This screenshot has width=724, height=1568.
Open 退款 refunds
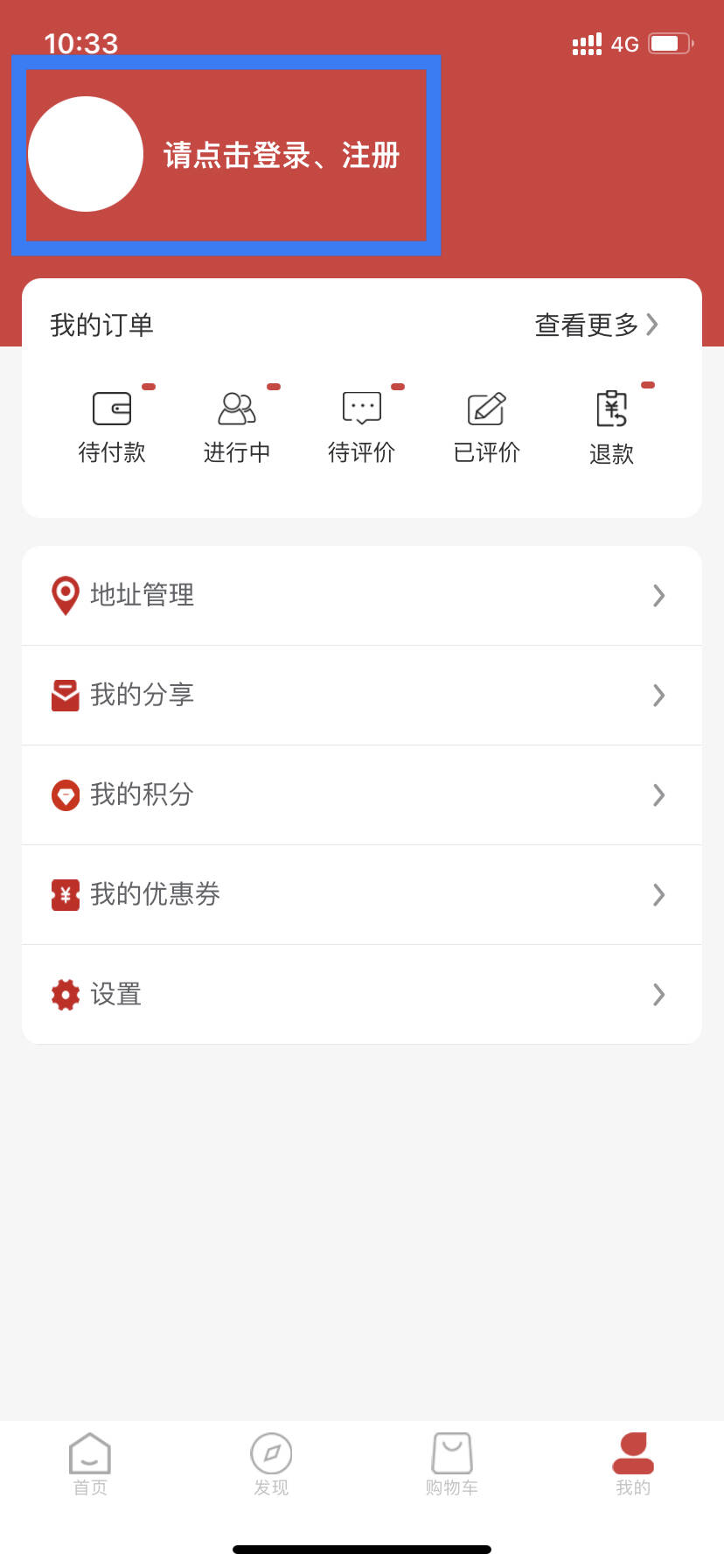(x=611, y=429)
